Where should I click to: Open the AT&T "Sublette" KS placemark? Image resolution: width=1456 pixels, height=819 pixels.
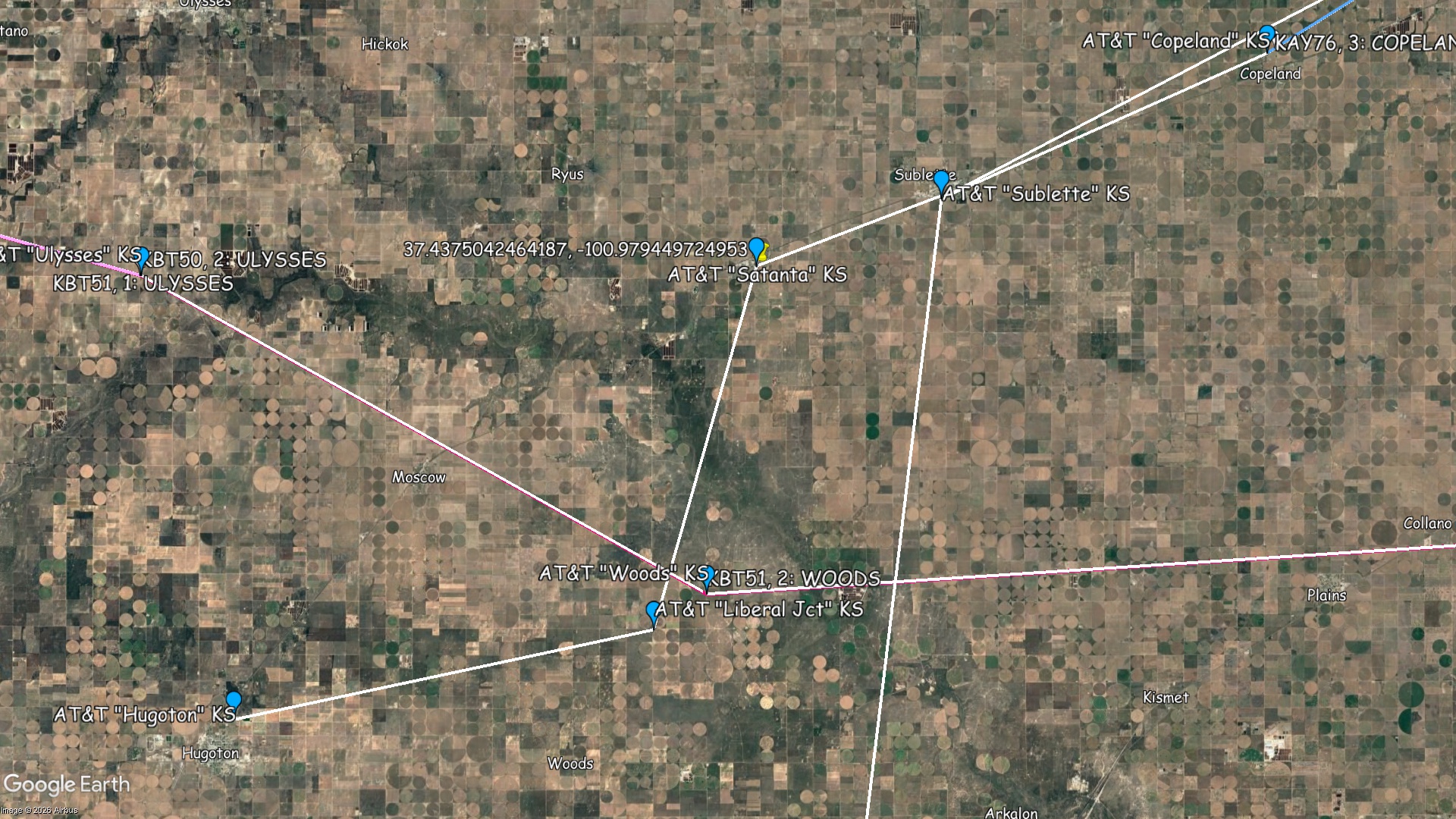pyautogui.click(x=940, y=181)
